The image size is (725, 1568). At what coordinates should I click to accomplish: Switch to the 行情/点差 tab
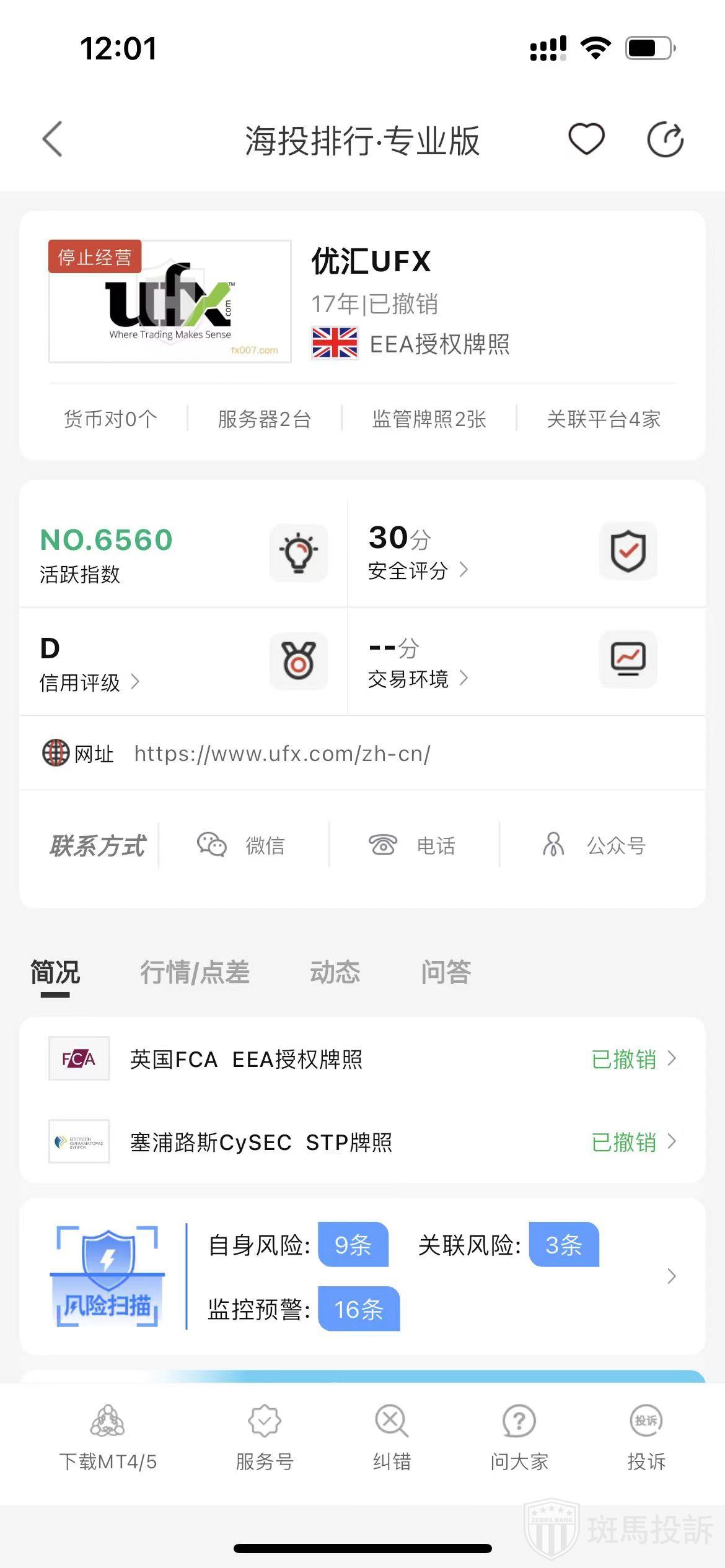click(x=195, y=972)
